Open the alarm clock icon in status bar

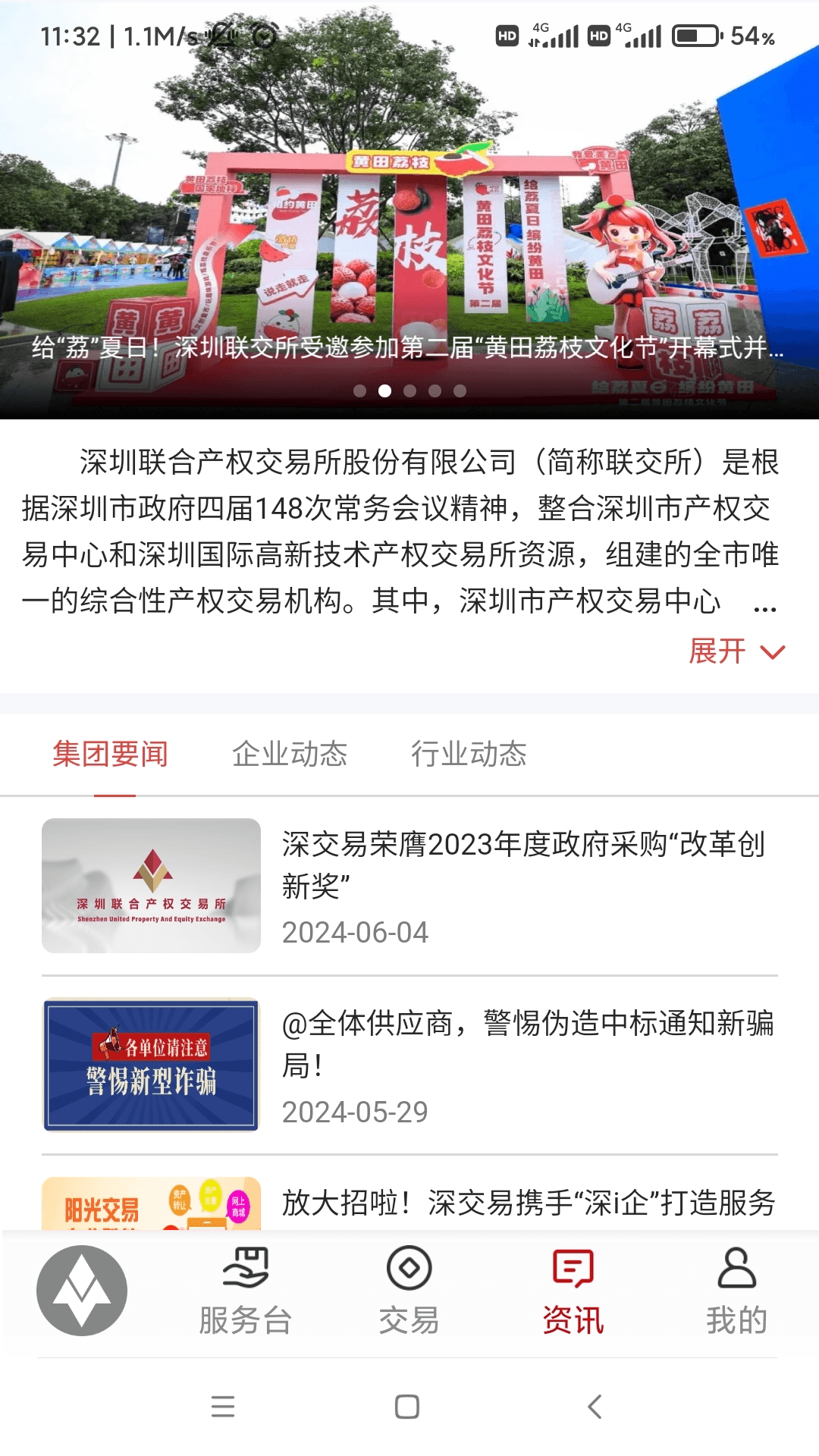[x=263, y=33]
